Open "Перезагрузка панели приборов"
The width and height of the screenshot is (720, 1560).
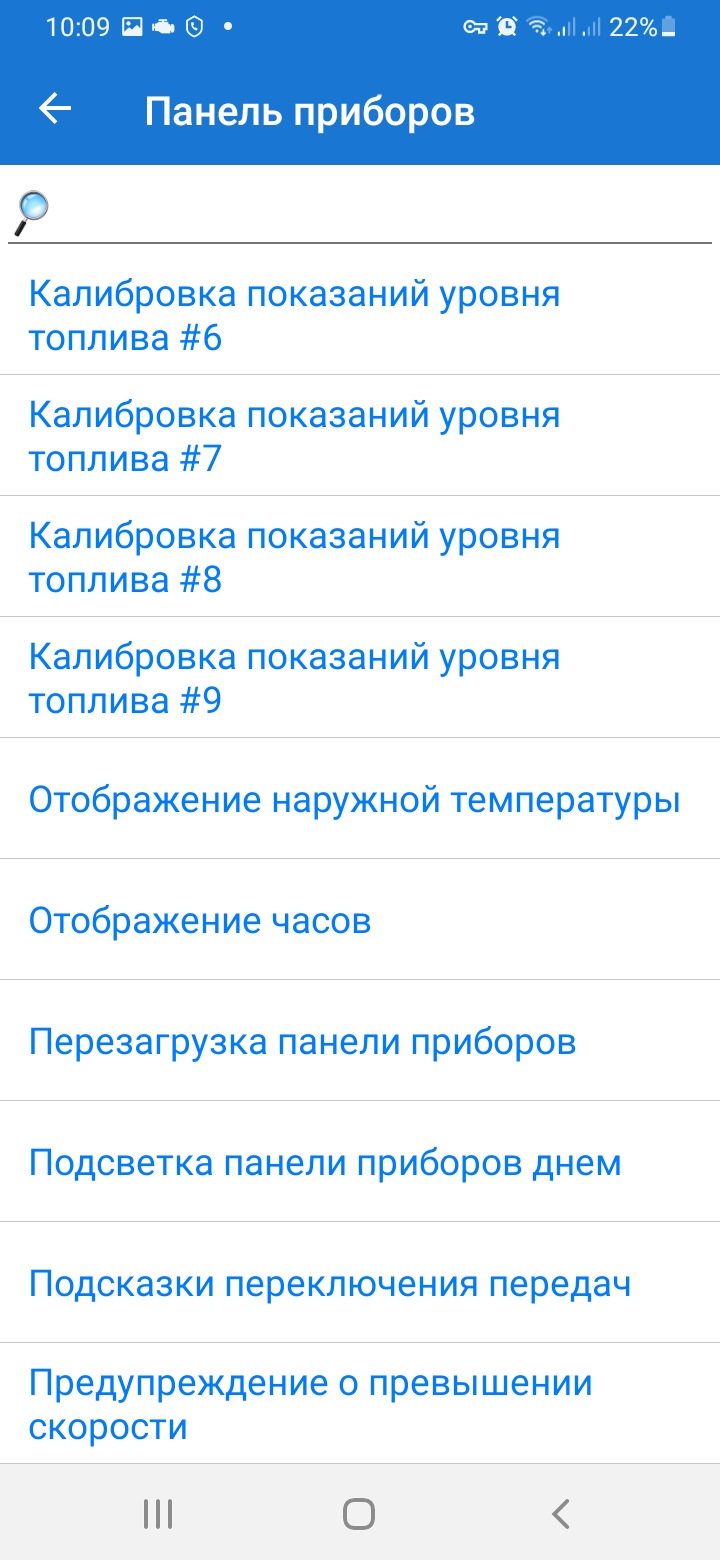tap(303, 1041)
